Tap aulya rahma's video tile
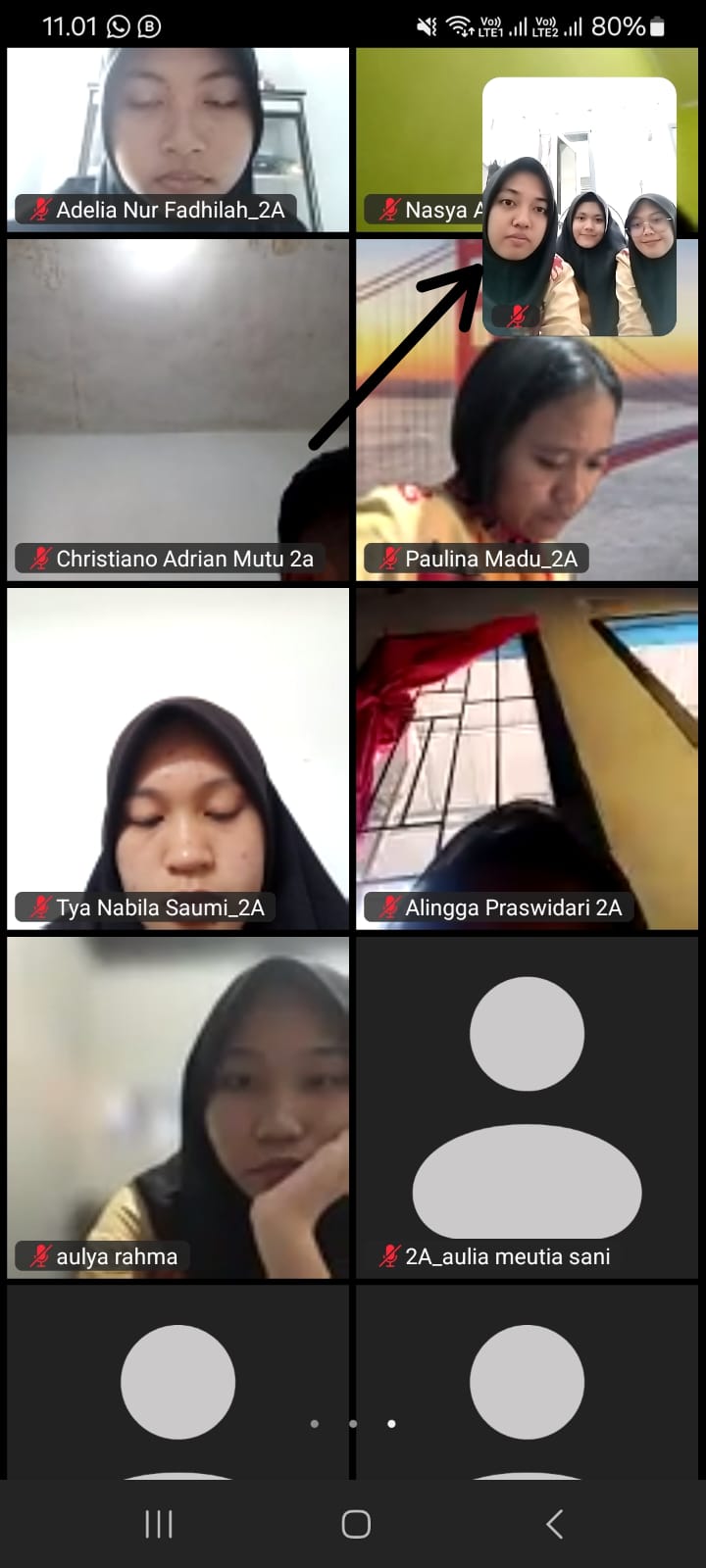 (177, 1107)
